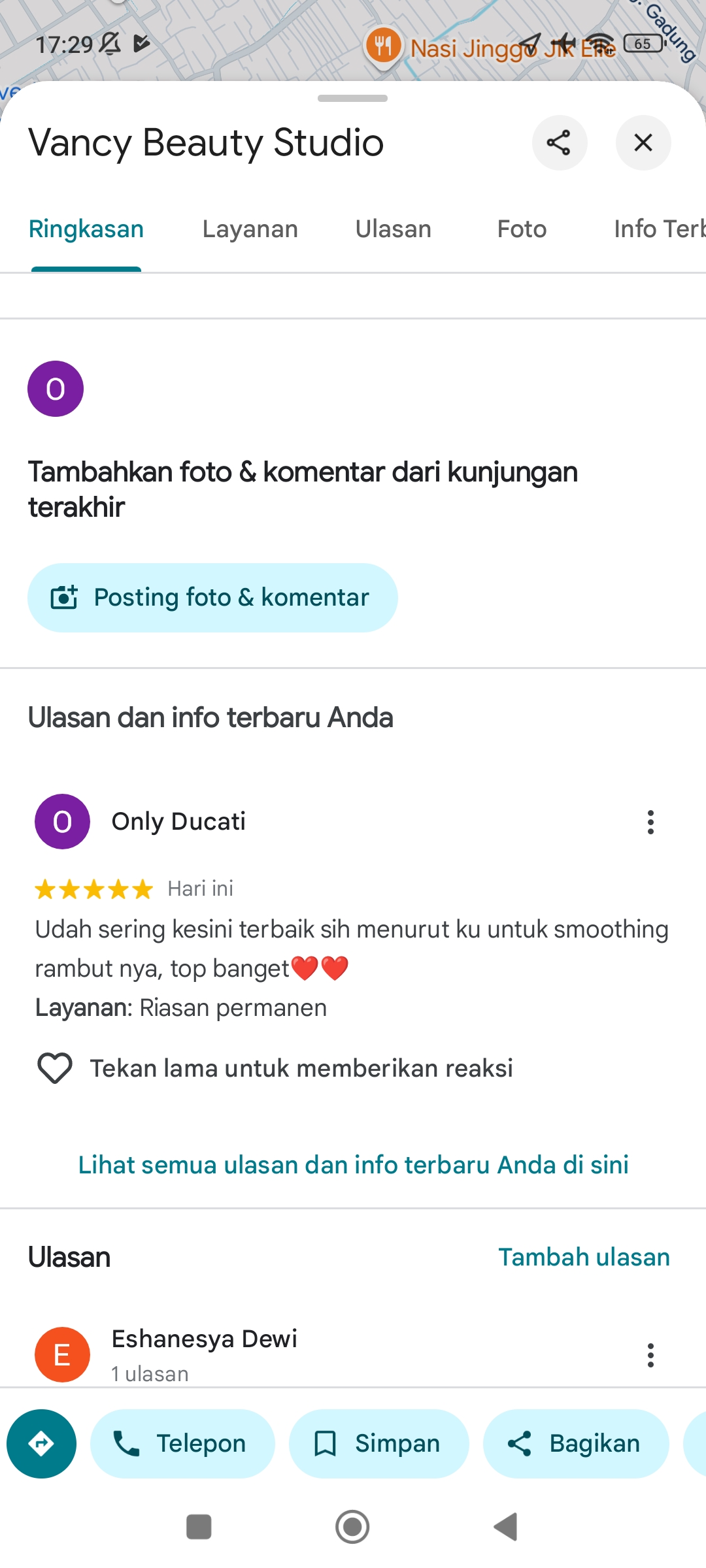This screenshot has height=1568, width=706.
Task: Tap the heart reaction under Only Ducati's review
Action: click(x=55, y=1068)
